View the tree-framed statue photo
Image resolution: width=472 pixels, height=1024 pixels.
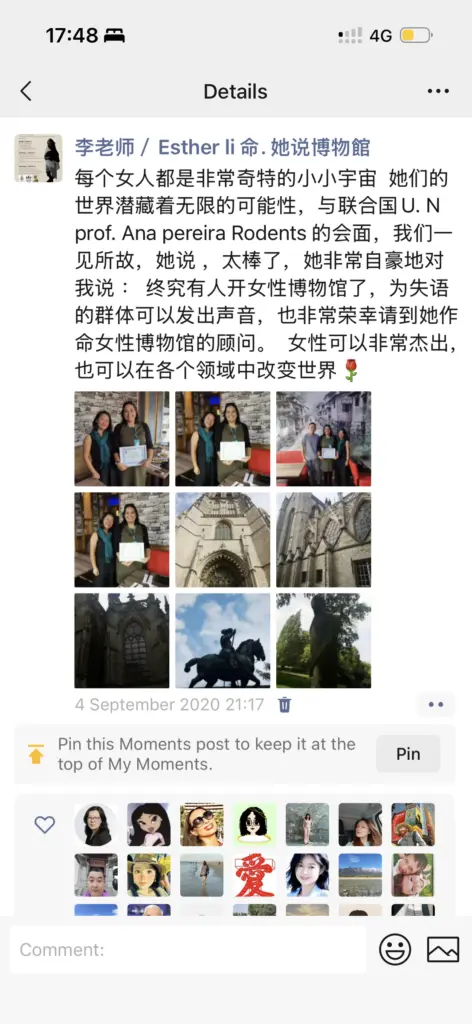click(323, 640)
